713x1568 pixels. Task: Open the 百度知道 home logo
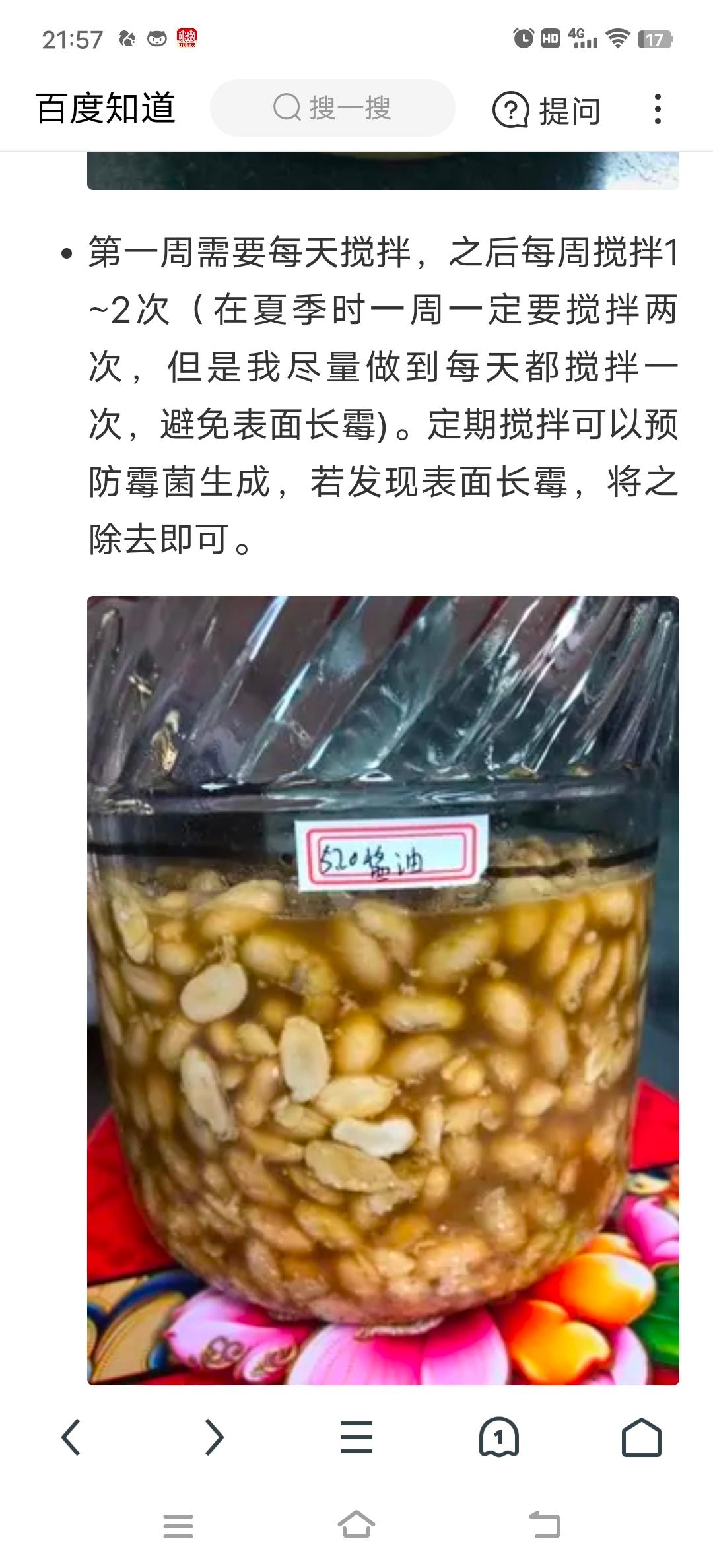tap(106, 108)
